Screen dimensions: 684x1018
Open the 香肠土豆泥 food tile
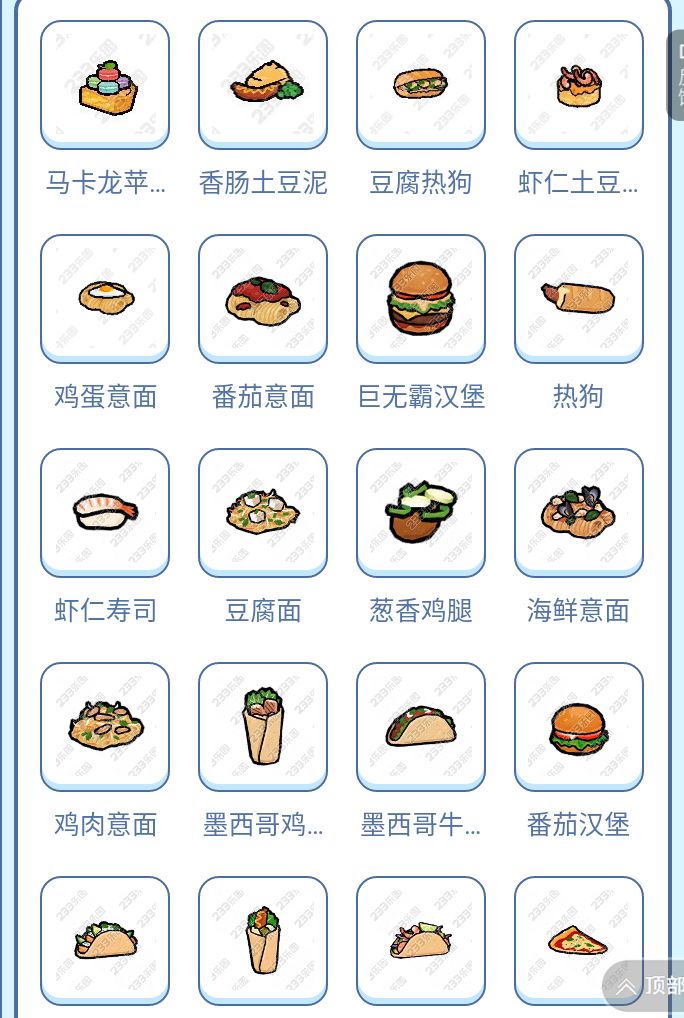[x=263, y=84]
